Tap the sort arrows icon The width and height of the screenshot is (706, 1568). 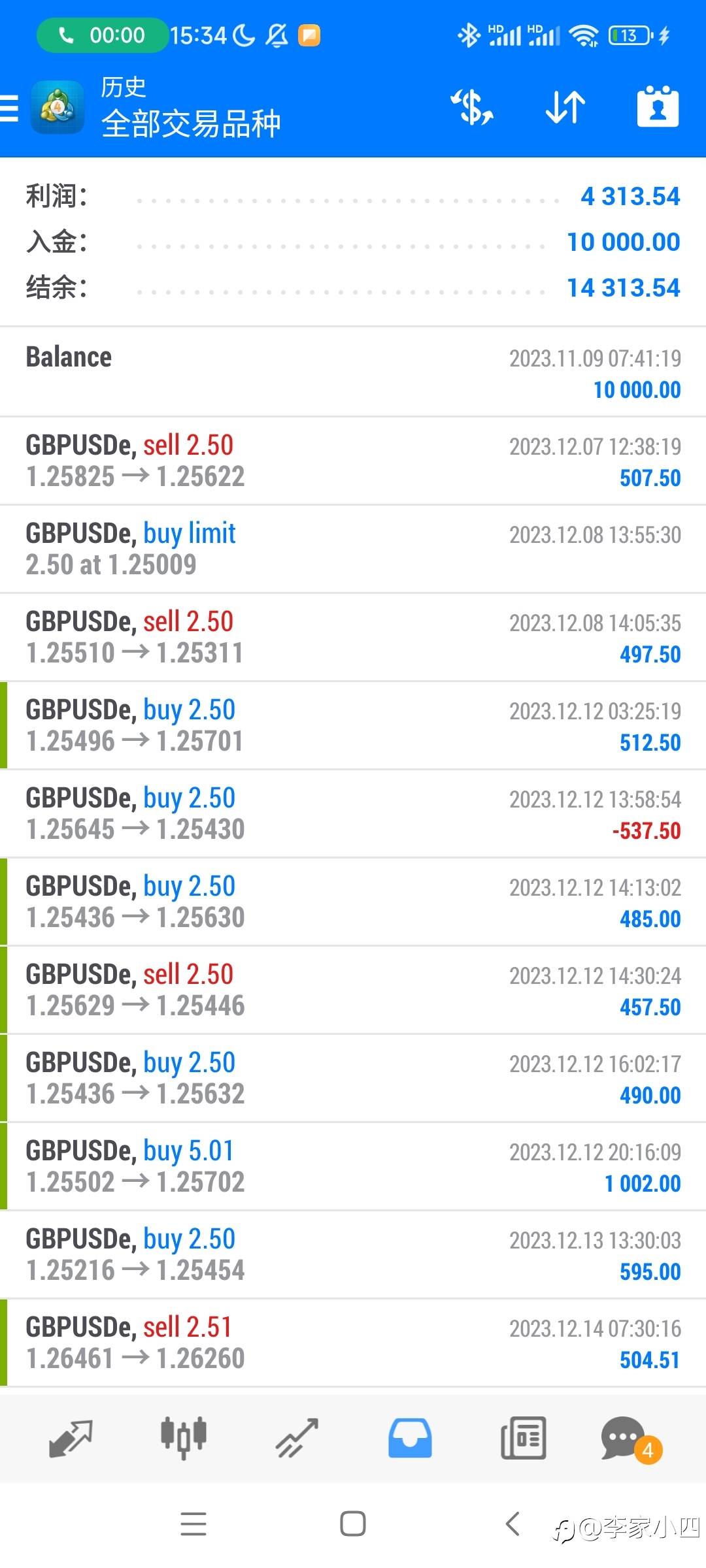(x=565, y=107)
